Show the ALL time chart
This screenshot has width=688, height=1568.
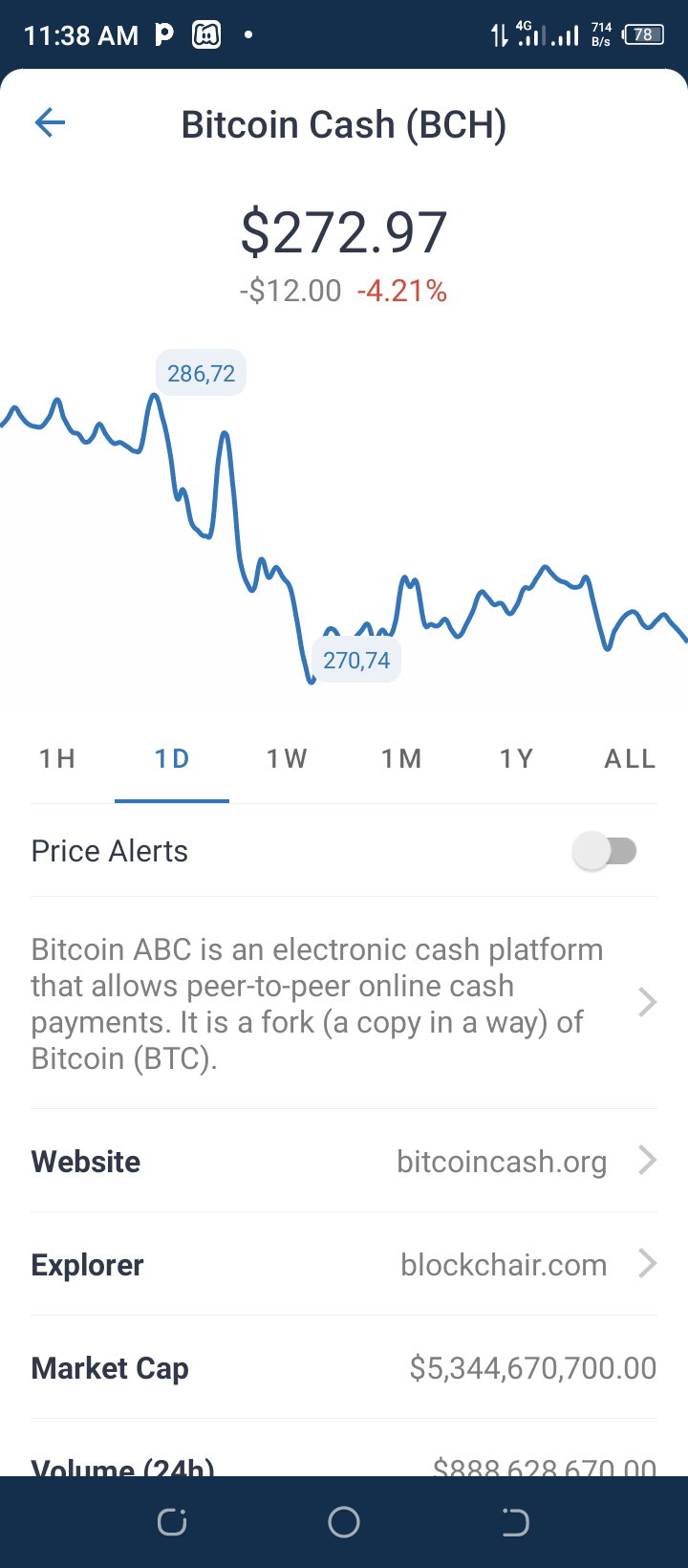pyautogui.click(x=631, y=759)
